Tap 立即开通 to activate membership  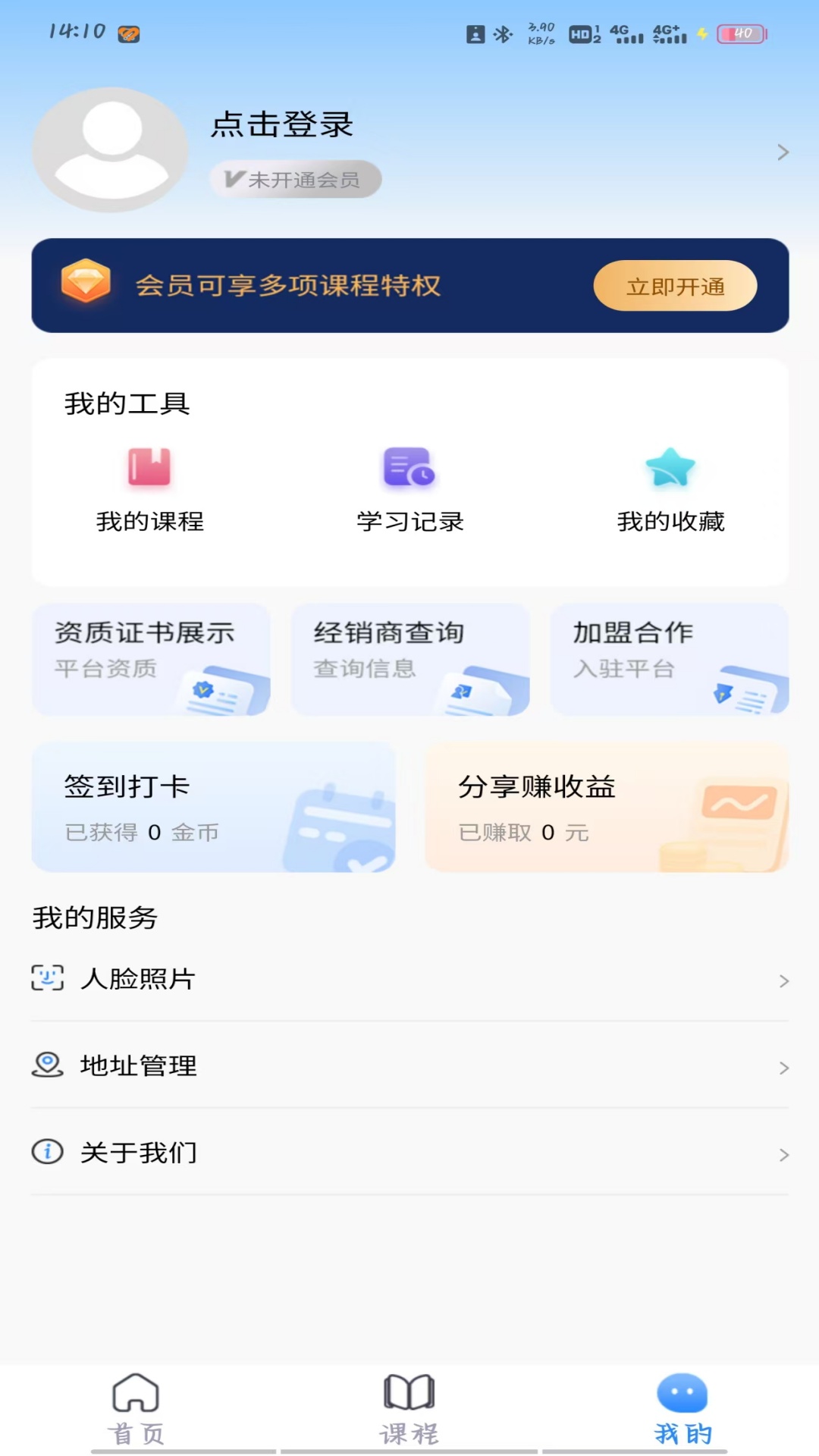pos(675,286)
